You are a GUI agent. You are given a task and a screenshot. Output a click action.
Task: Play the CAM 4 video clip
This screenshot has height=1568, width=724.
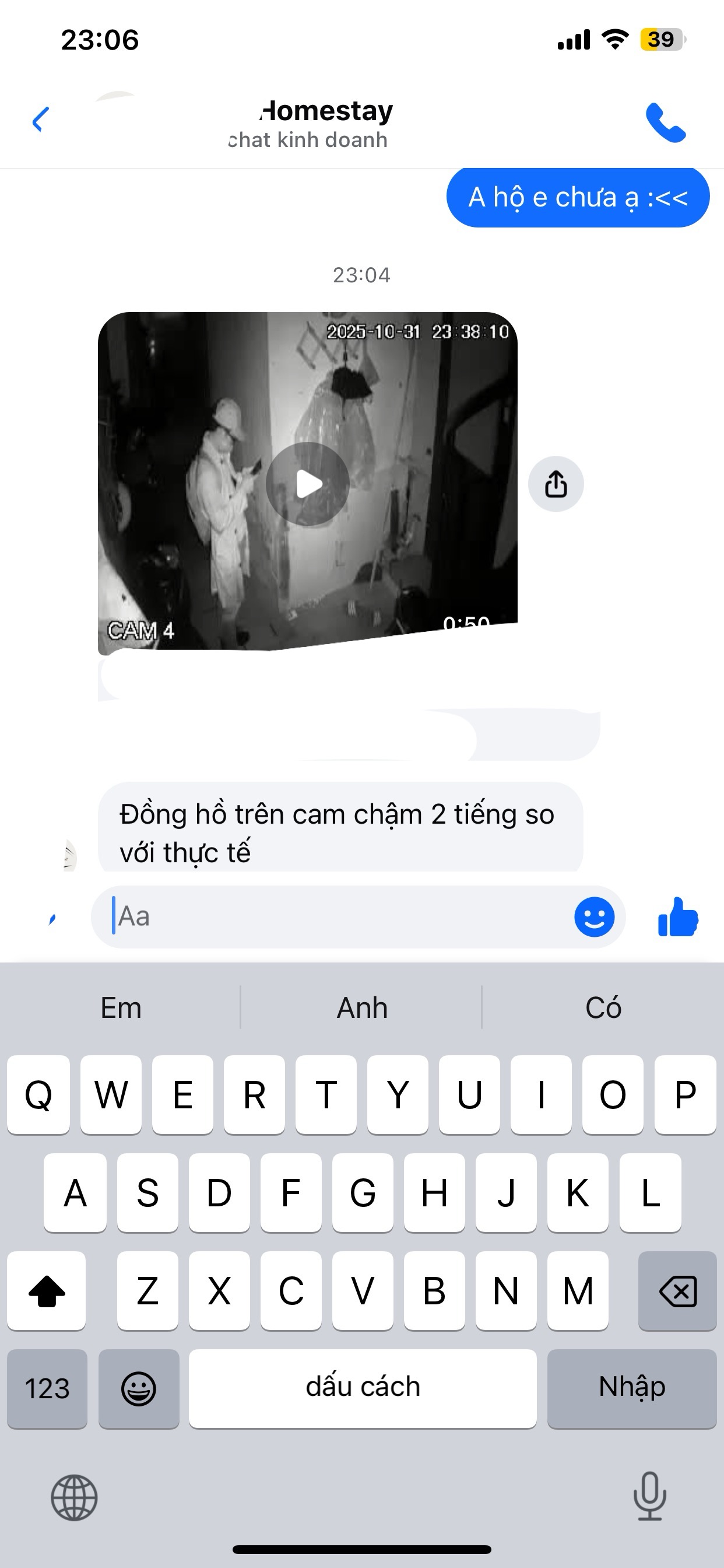pos(308,484)
